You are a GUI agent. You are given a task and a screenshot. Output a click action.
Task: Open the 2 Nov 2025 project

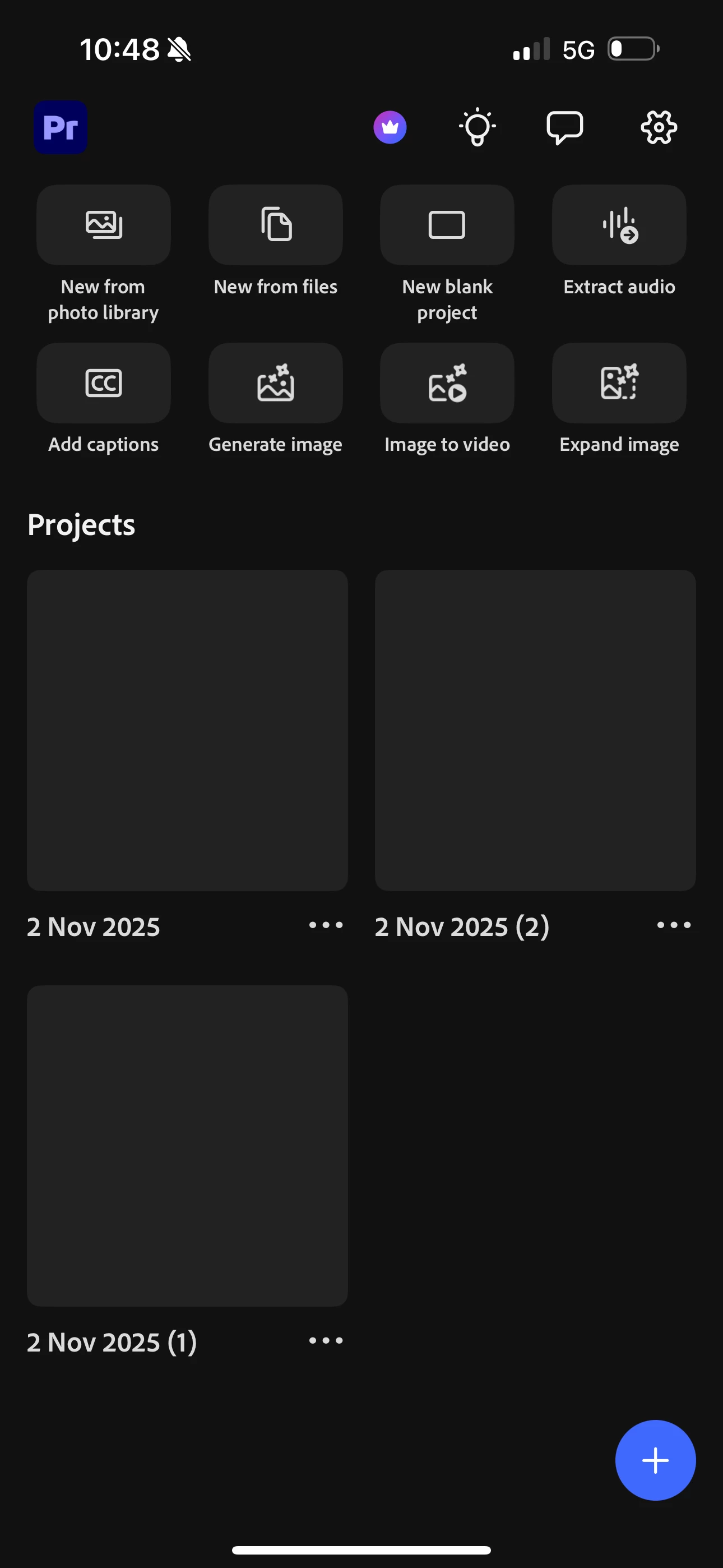pos(187,730)
